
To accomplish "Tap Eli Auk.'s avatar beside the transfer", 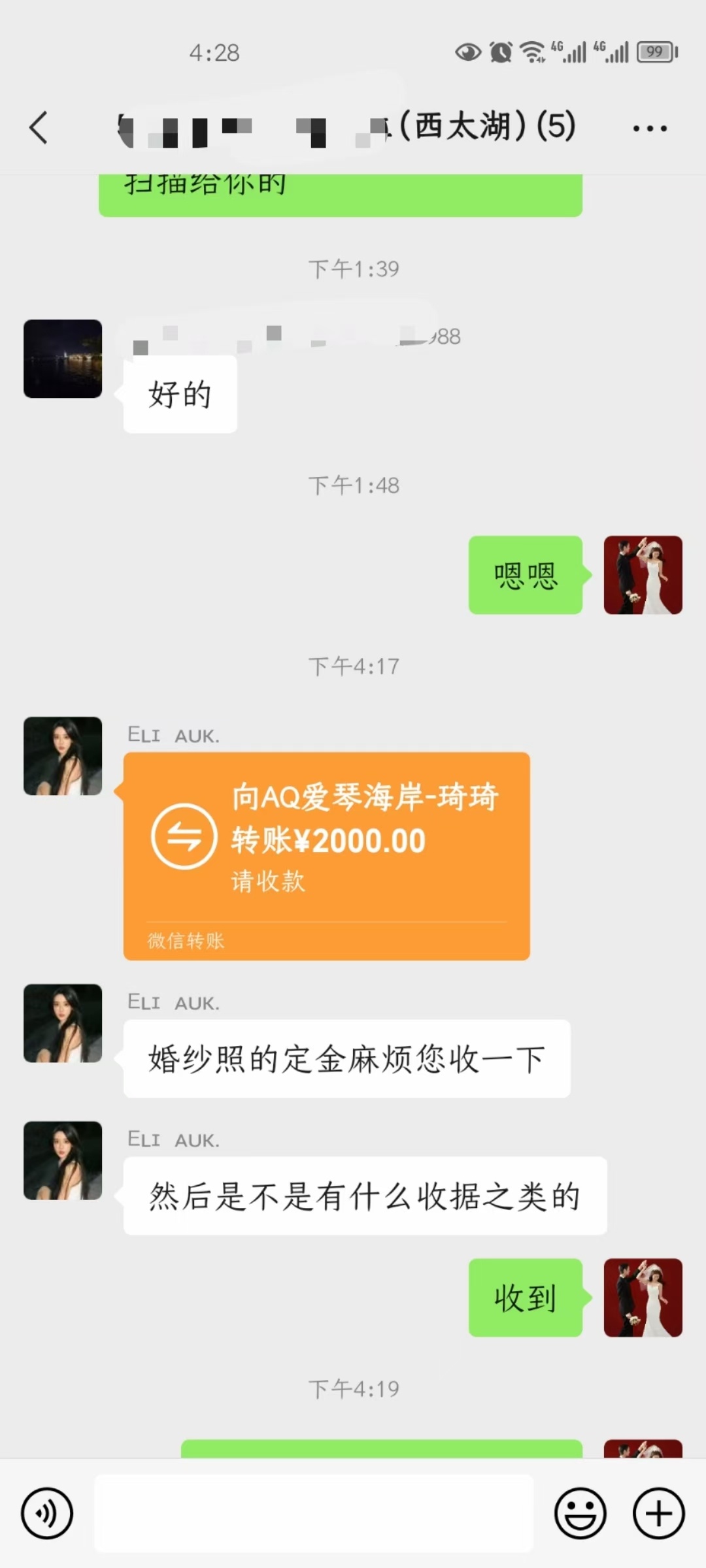I will point(63,756).
